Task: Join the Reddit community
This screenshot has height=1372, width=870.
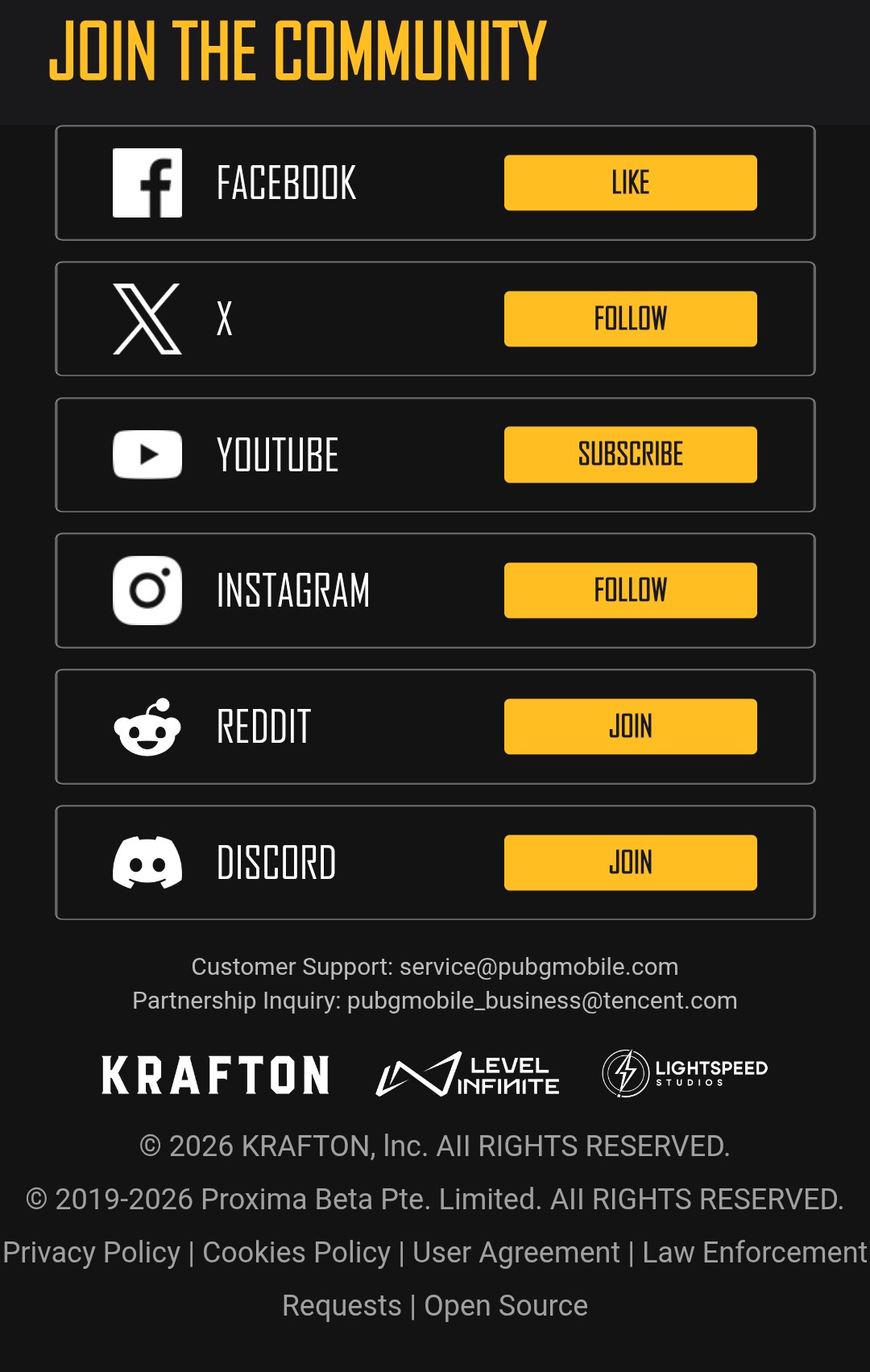Action: (x=630, y=727)
